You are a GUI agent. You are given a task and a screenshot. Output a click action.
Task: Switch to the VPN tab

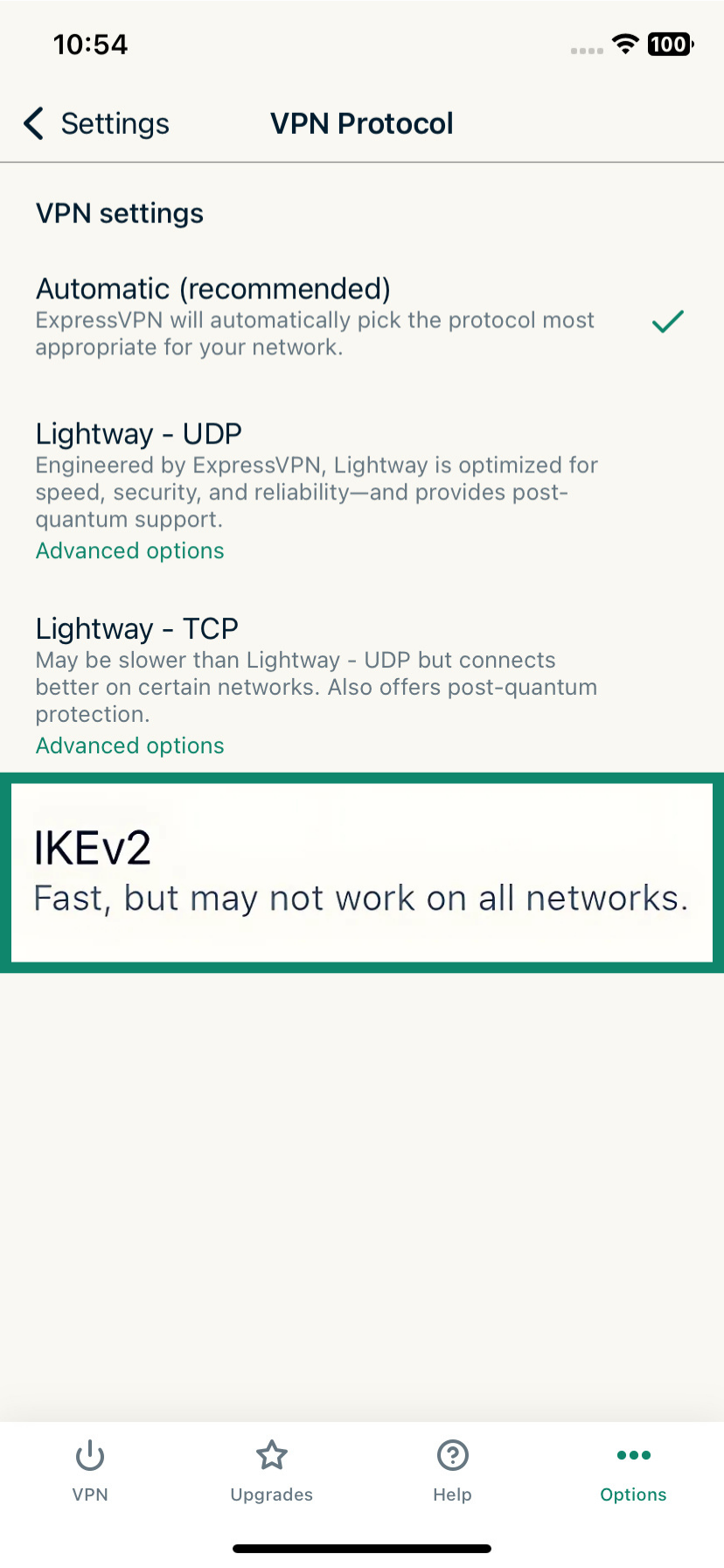(x=90, y=1472)
